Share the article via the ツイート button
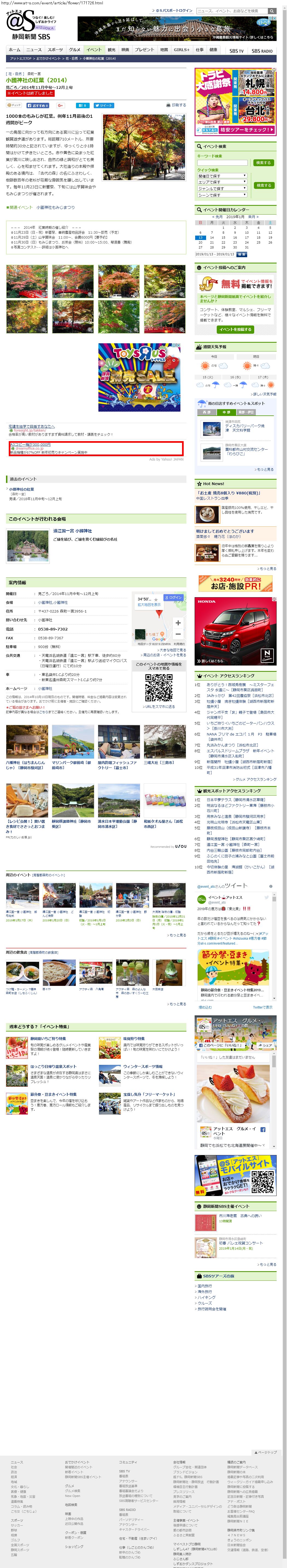The width and height of the screenshot is (287, 1568). click(105, 105)
